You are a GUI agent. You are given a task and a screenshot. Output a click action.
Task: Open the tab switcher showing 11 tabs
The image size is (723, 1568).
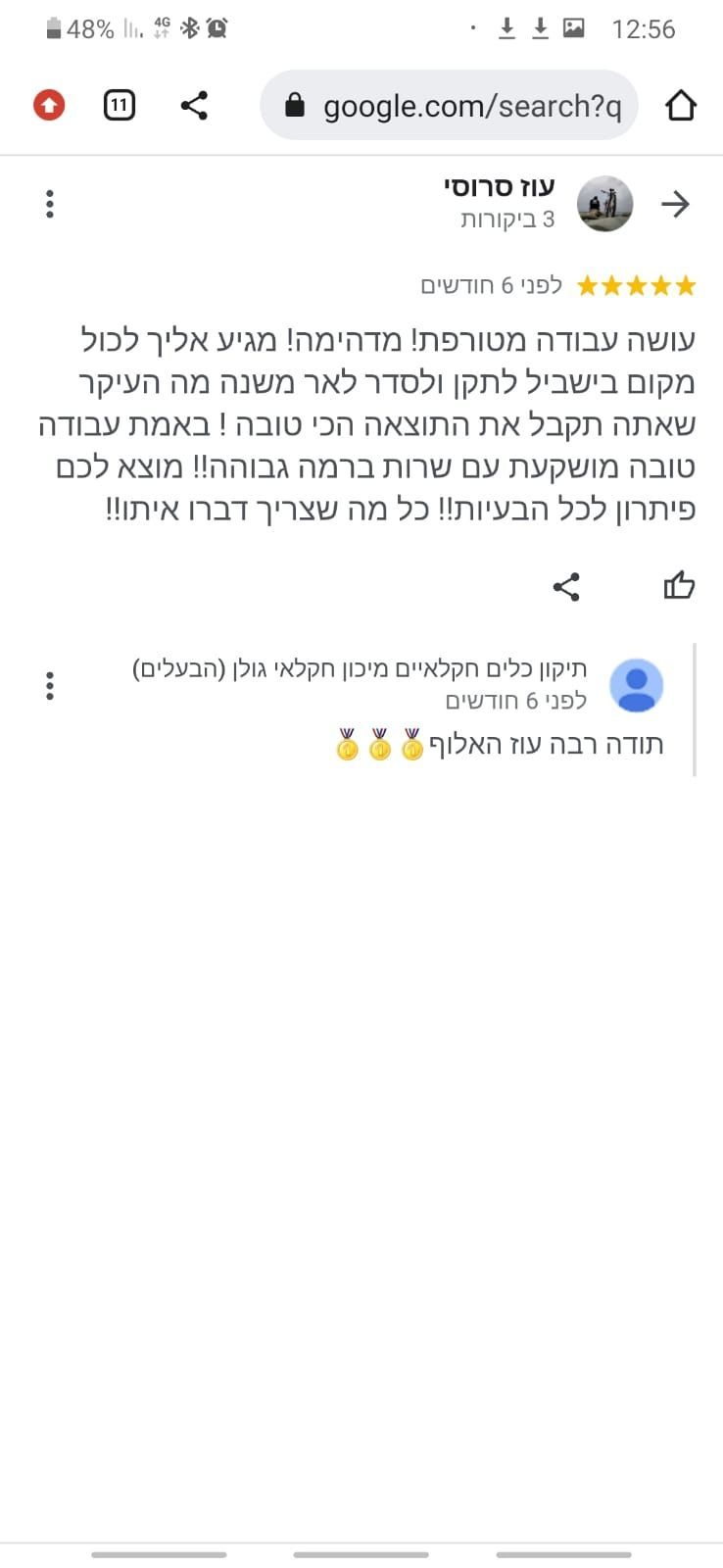[119, 105]
